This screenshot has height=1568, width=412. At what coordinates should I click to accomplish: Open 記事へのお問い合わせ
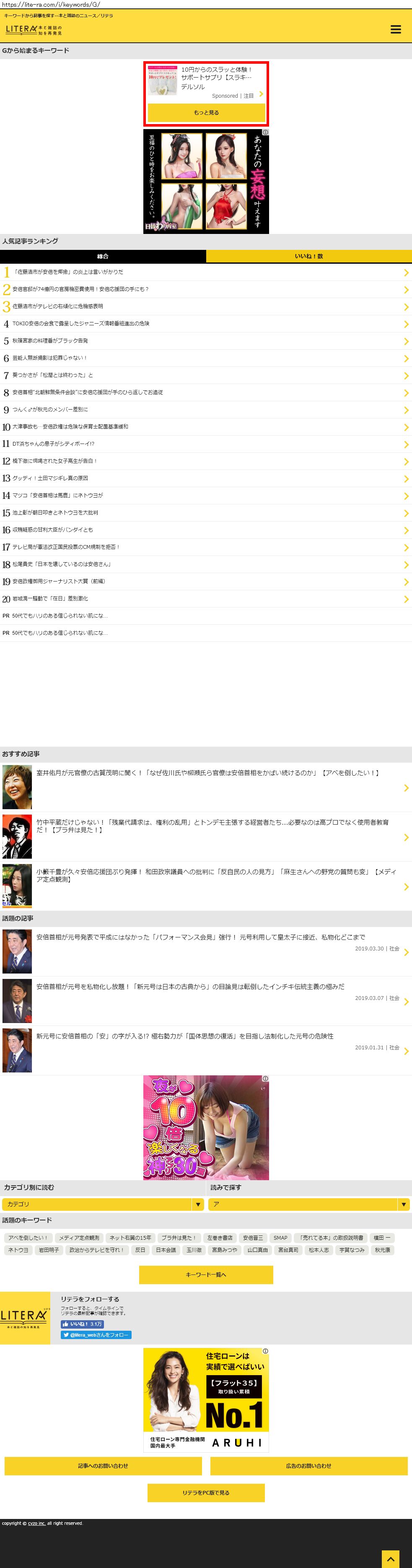click(x=103, y=1466)
